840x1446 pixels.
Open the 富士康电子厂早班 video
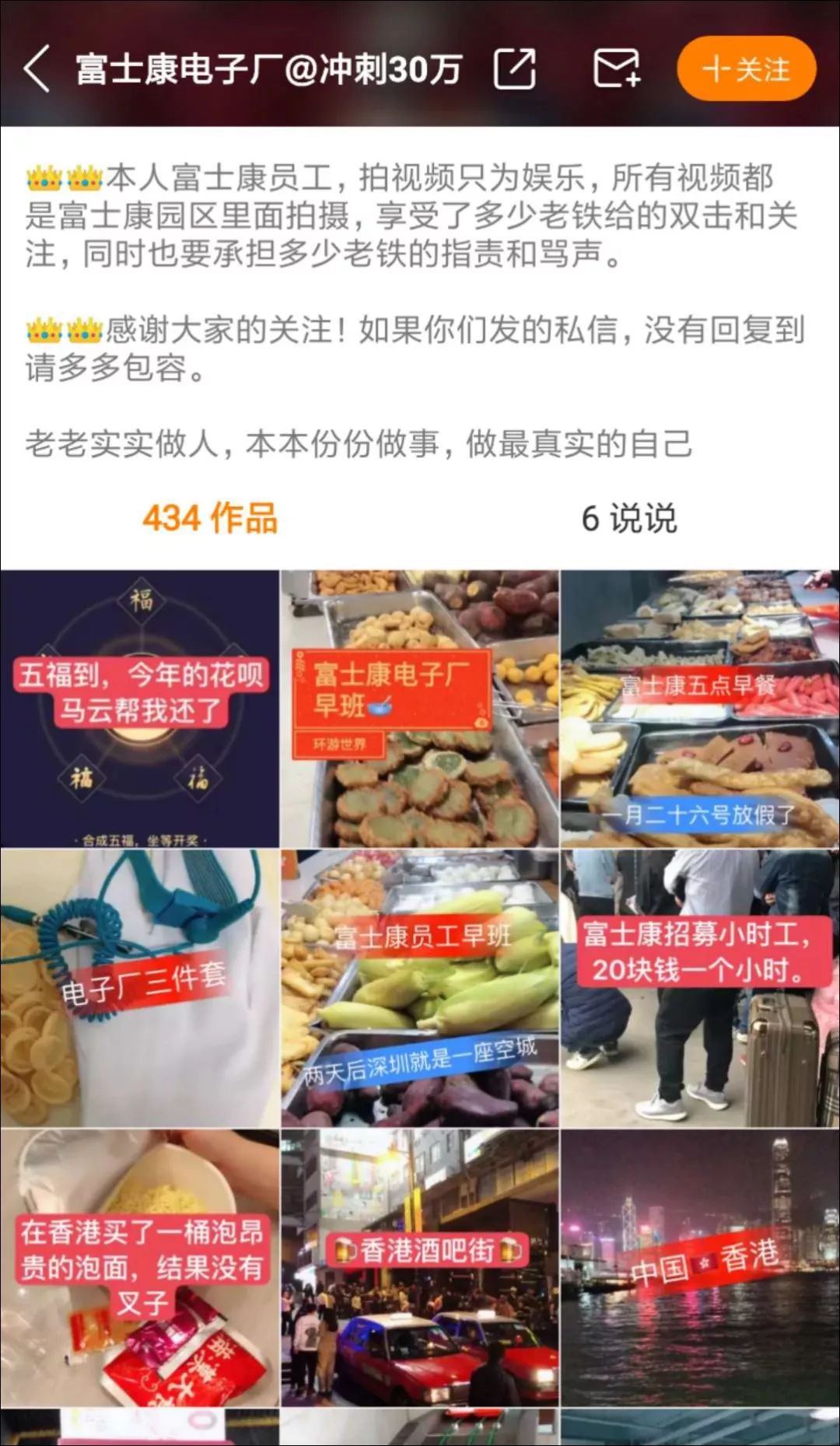420,709
